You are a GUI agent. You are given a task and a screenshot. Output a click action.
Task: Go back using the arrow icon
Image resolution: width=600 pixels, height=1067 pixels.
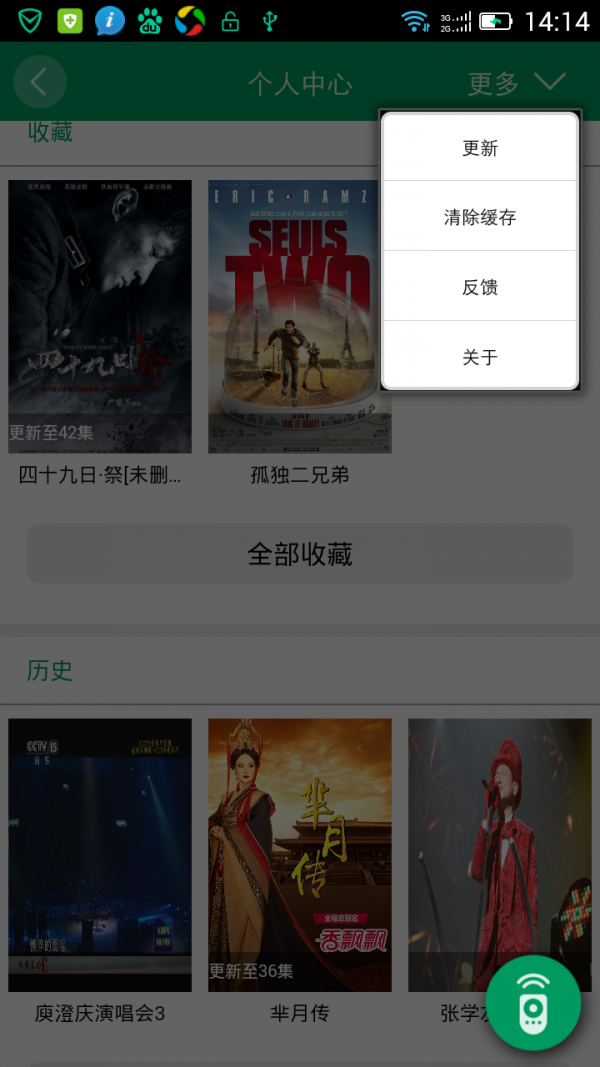[x=40, y=82]
